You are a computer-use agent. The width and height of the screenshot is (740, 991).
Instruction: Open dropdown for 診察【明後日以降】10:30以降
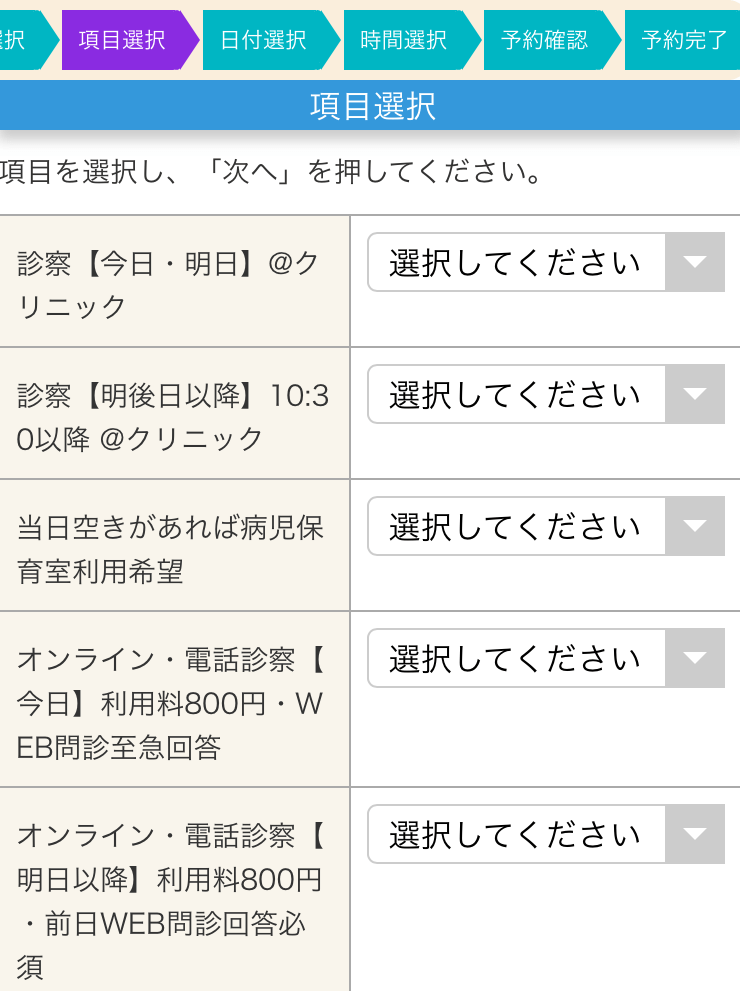coord(545,394)
